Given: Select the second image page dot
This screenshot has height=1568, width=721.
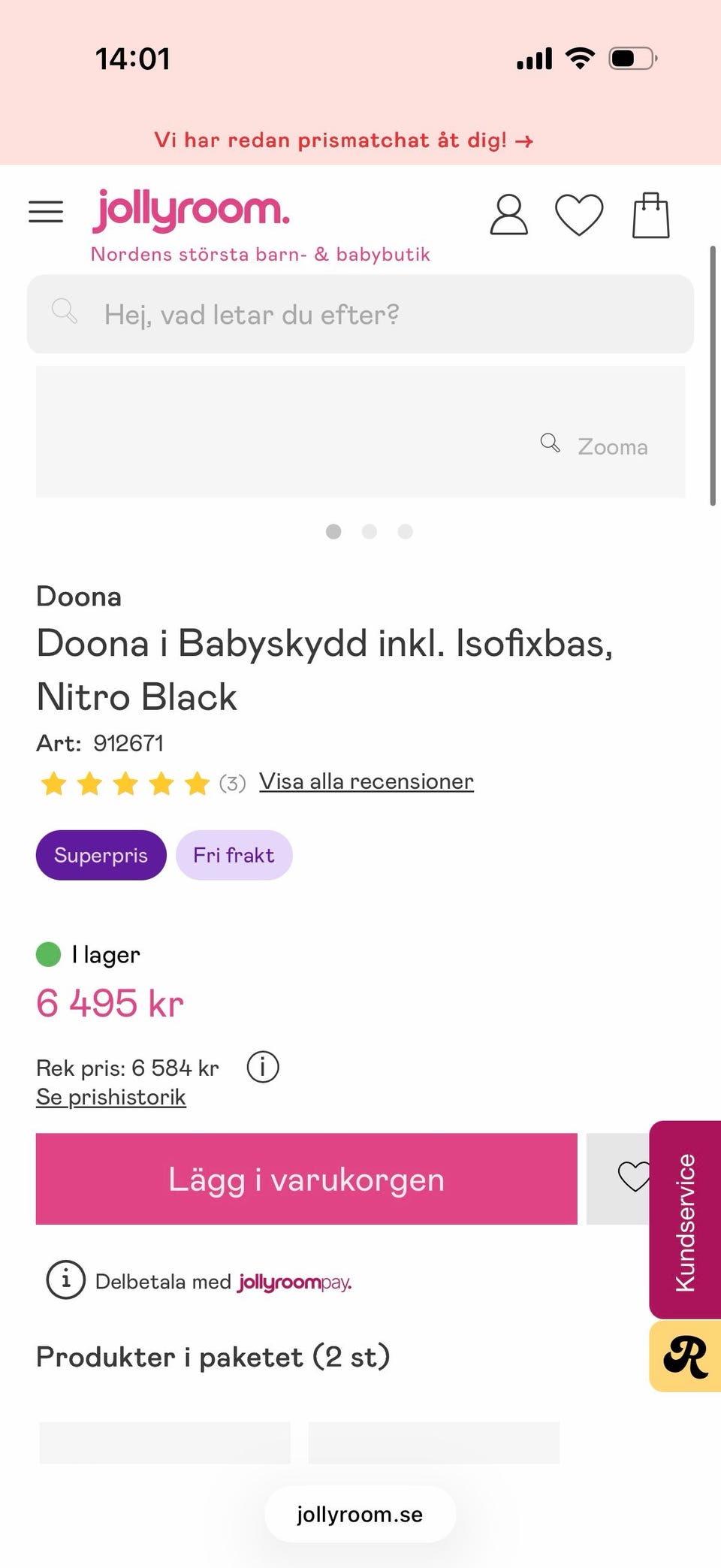Looking at the screenshot, I should (x=370, y=532).
